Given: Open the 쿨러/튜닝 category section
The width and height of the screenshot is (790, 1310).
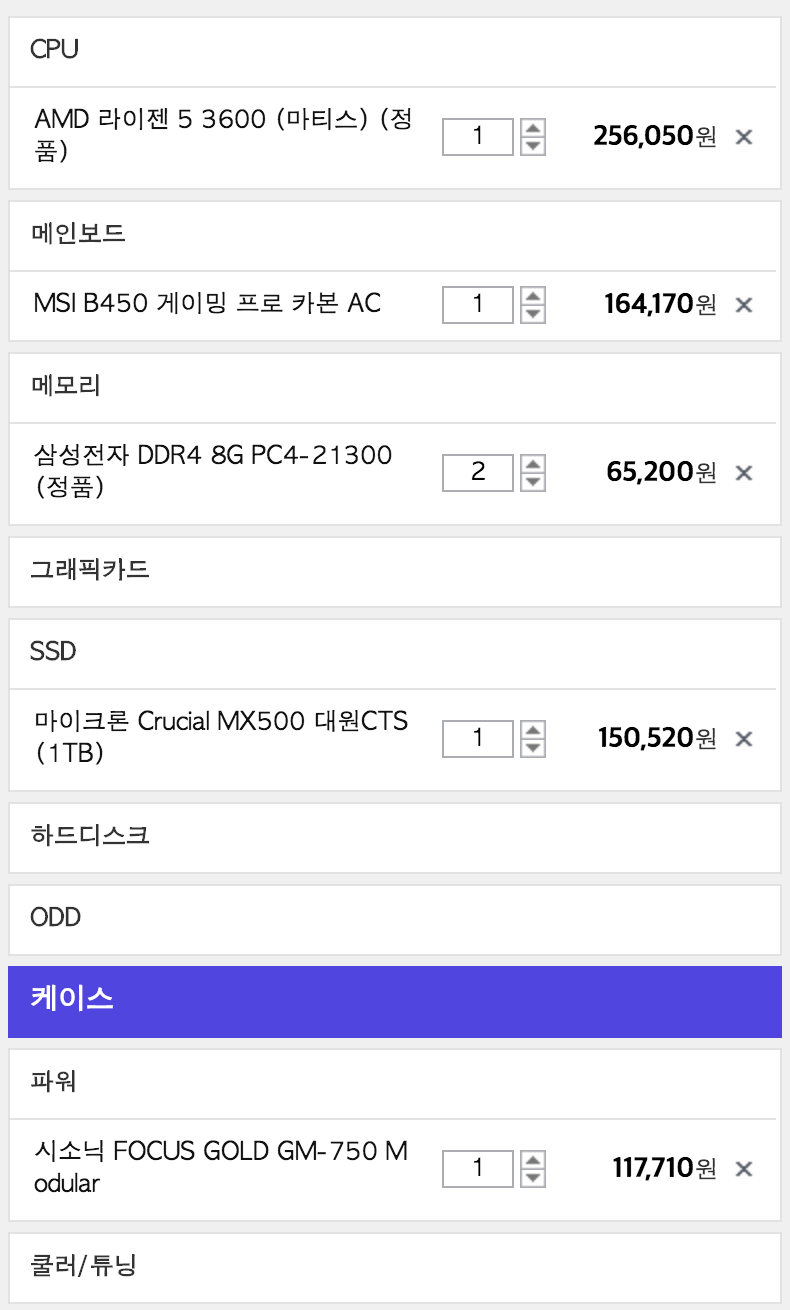Looking at the screenshot, I should [395, 1267].
